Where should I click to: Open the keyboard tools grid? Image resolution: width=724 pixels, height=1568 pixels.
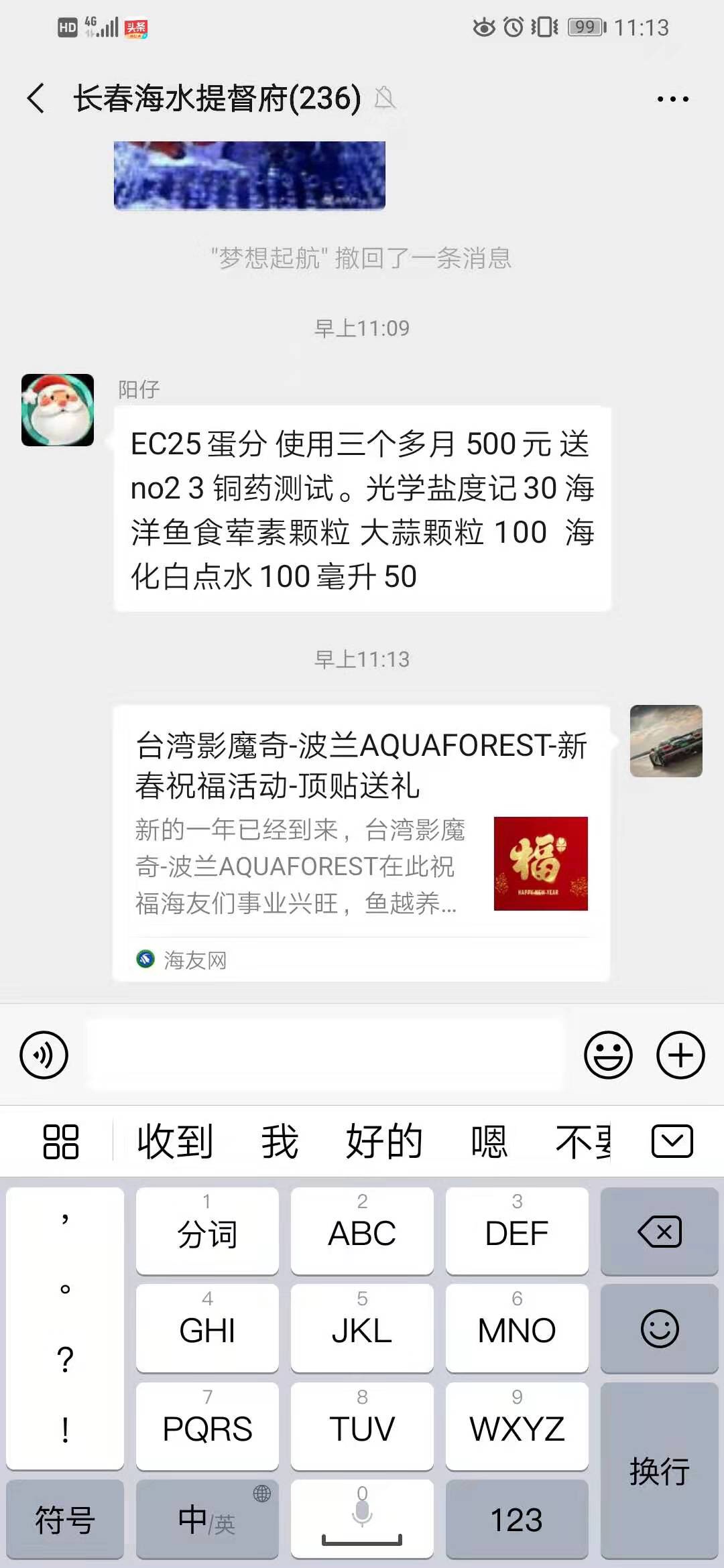pos(61,1142)
